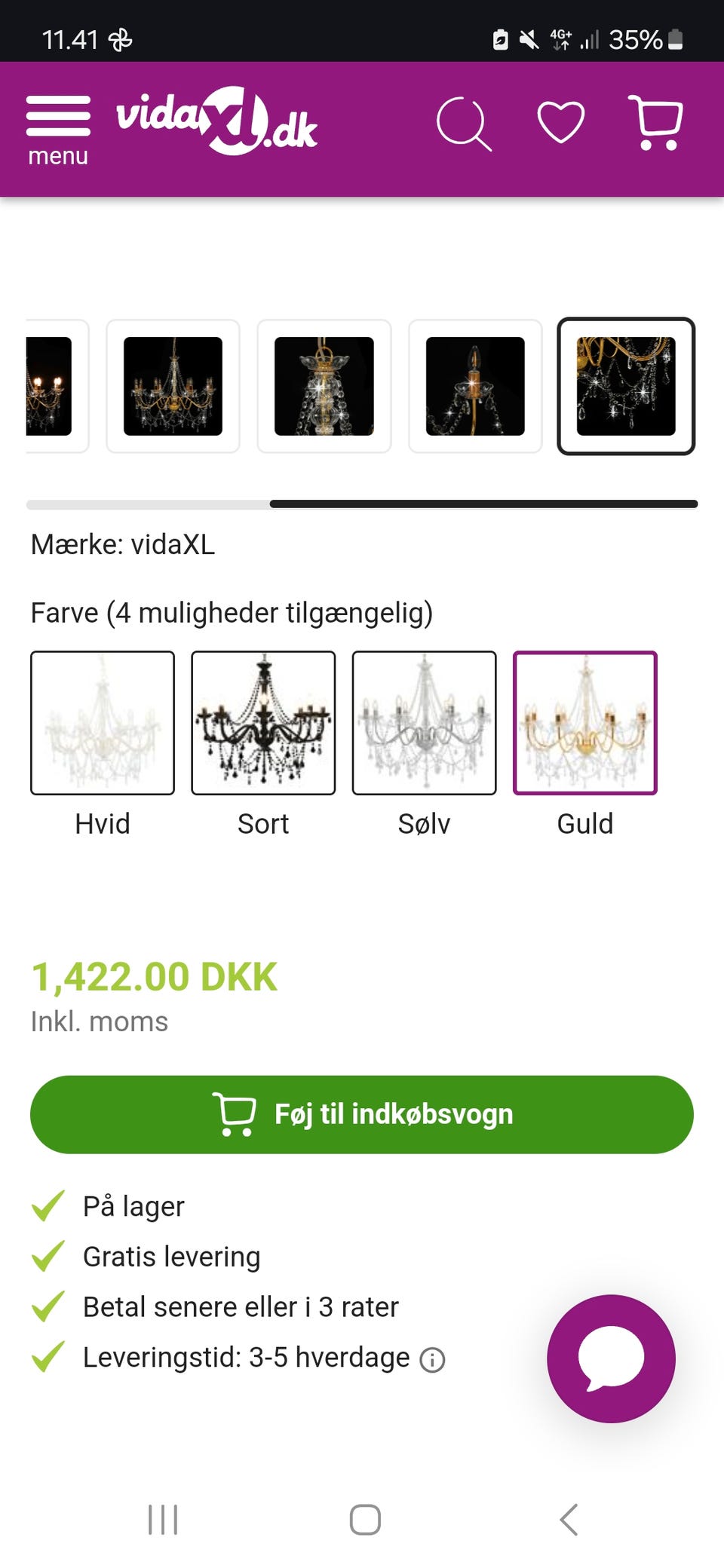Click the delivery time info icon
Screen dimensions: 724x1568
pos(431,1358)
